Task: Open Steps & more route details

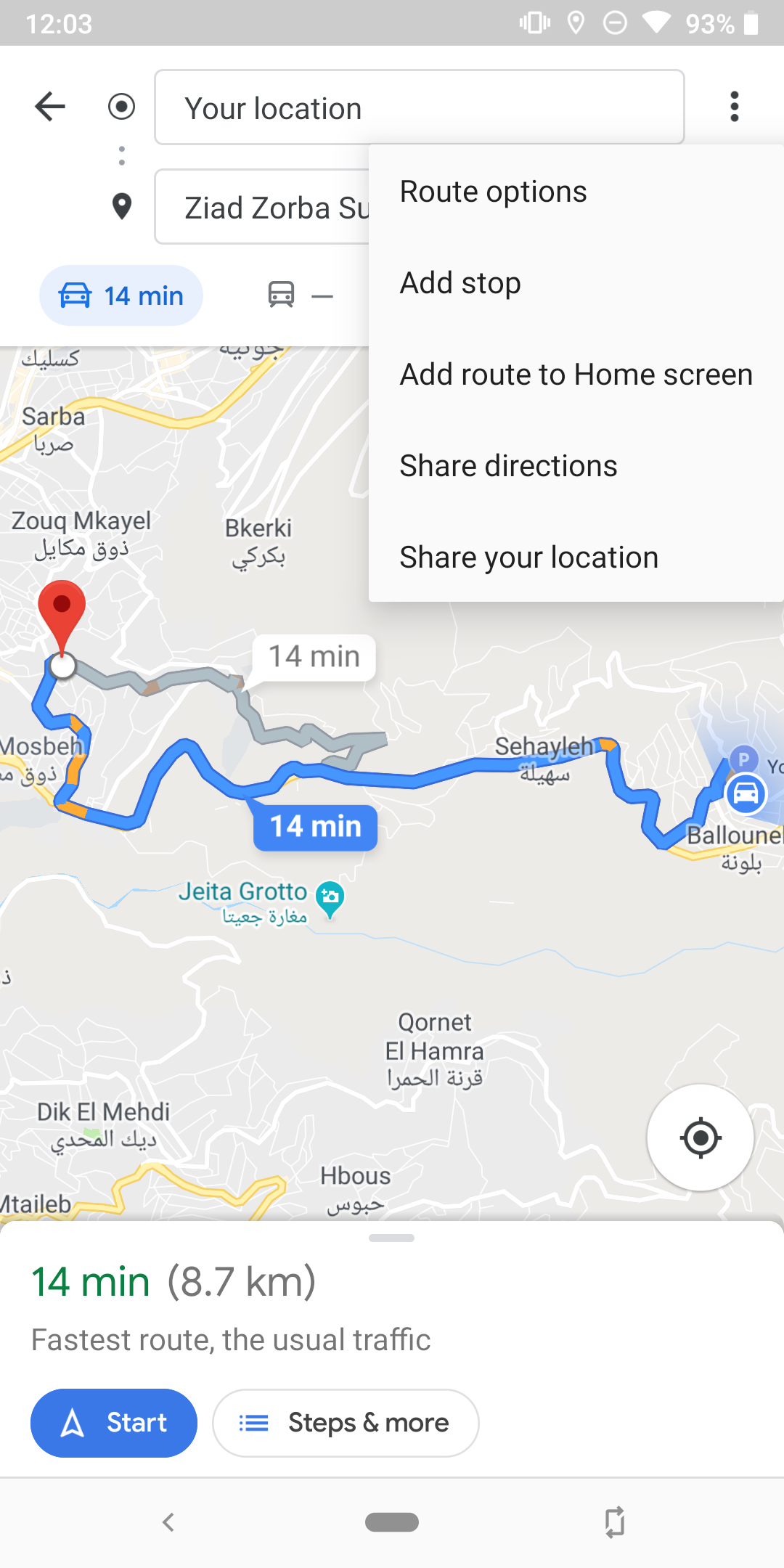Action: [x=346, y=1423]
